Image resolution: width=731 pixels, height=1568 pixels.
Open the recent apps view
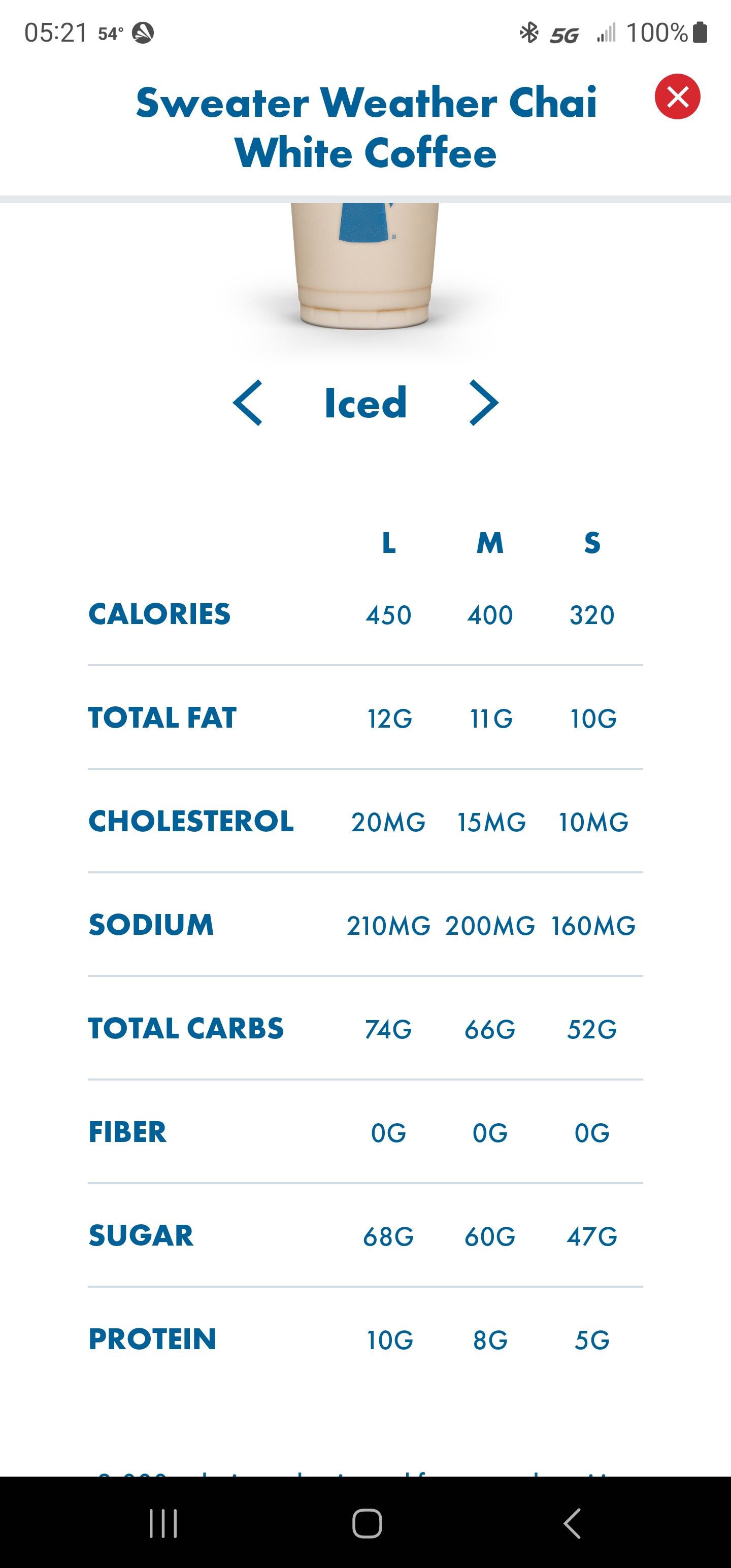pos(163,1523)
